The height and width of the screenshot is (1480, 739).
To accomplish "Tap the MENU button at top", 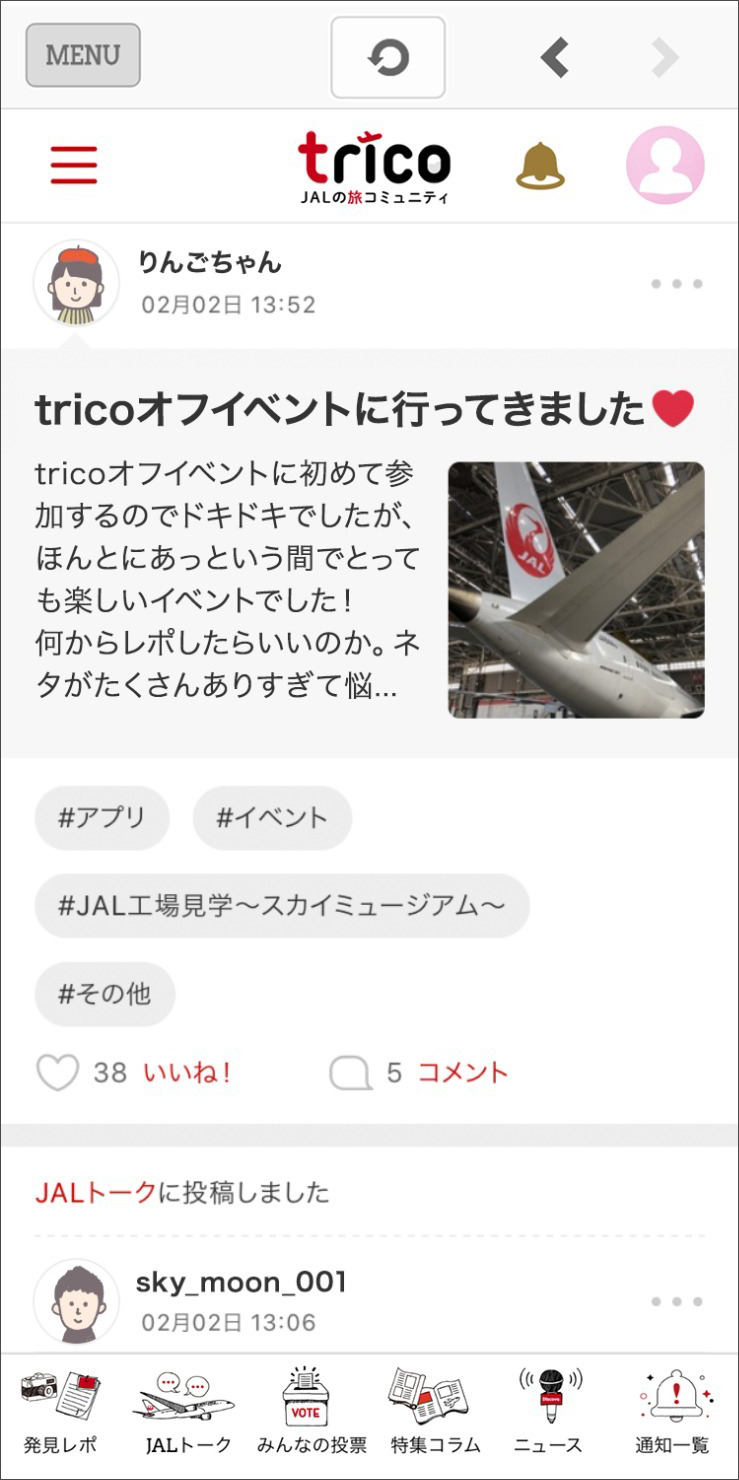I will pyautogui.click(x=83, y=55).
